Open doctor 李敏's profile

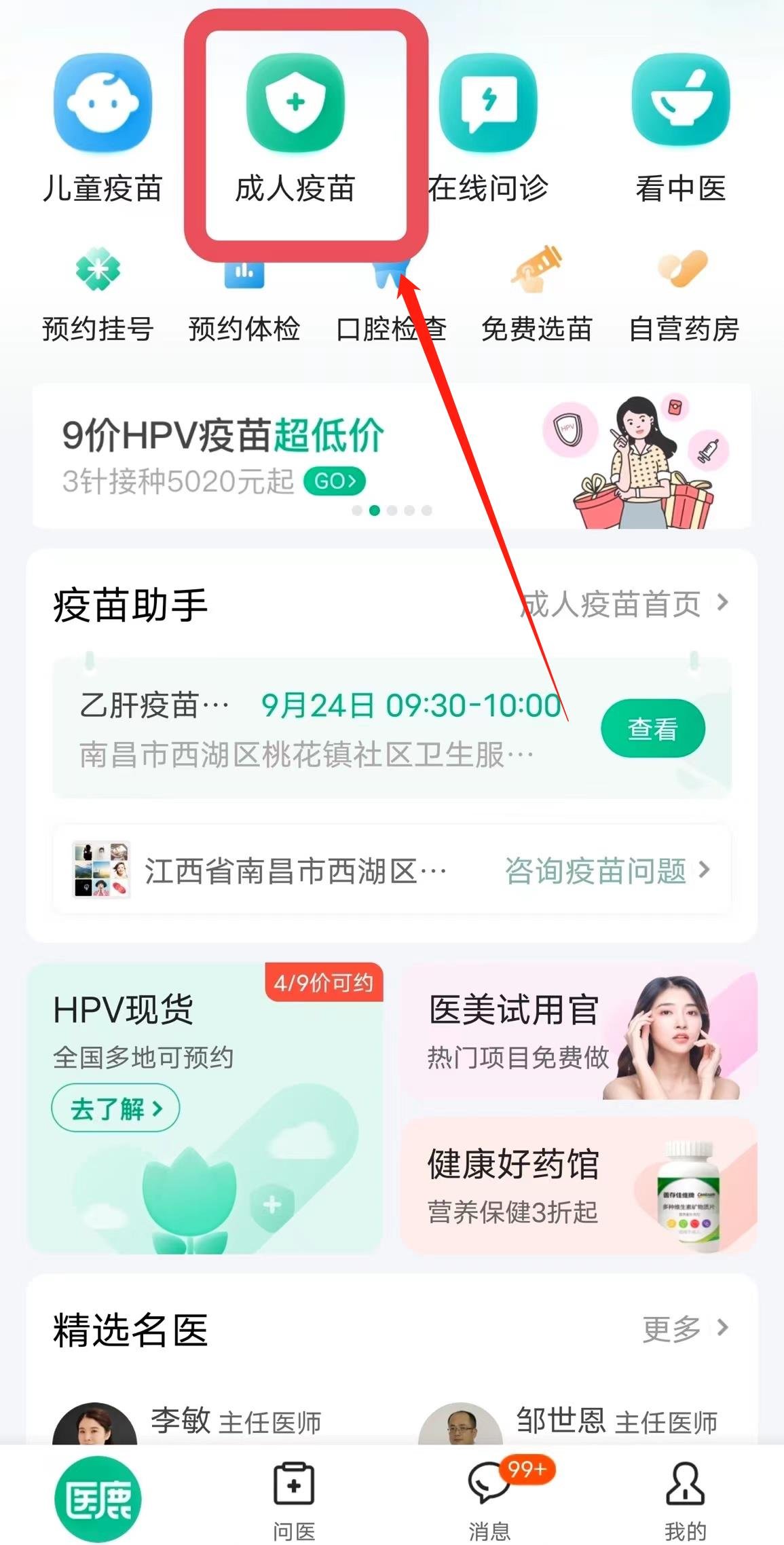[180, 1420]
